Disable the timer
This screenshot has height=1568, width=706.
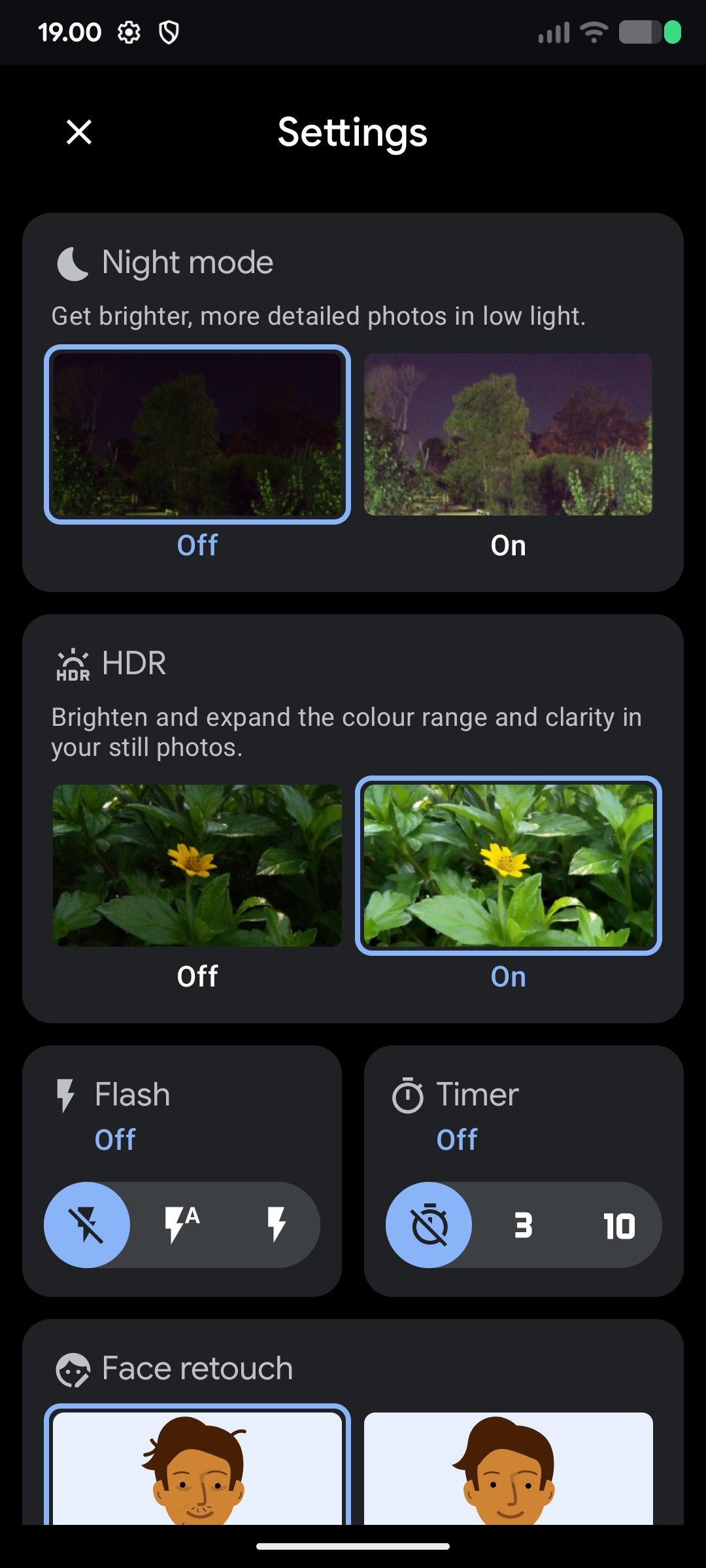point(429,1225)
